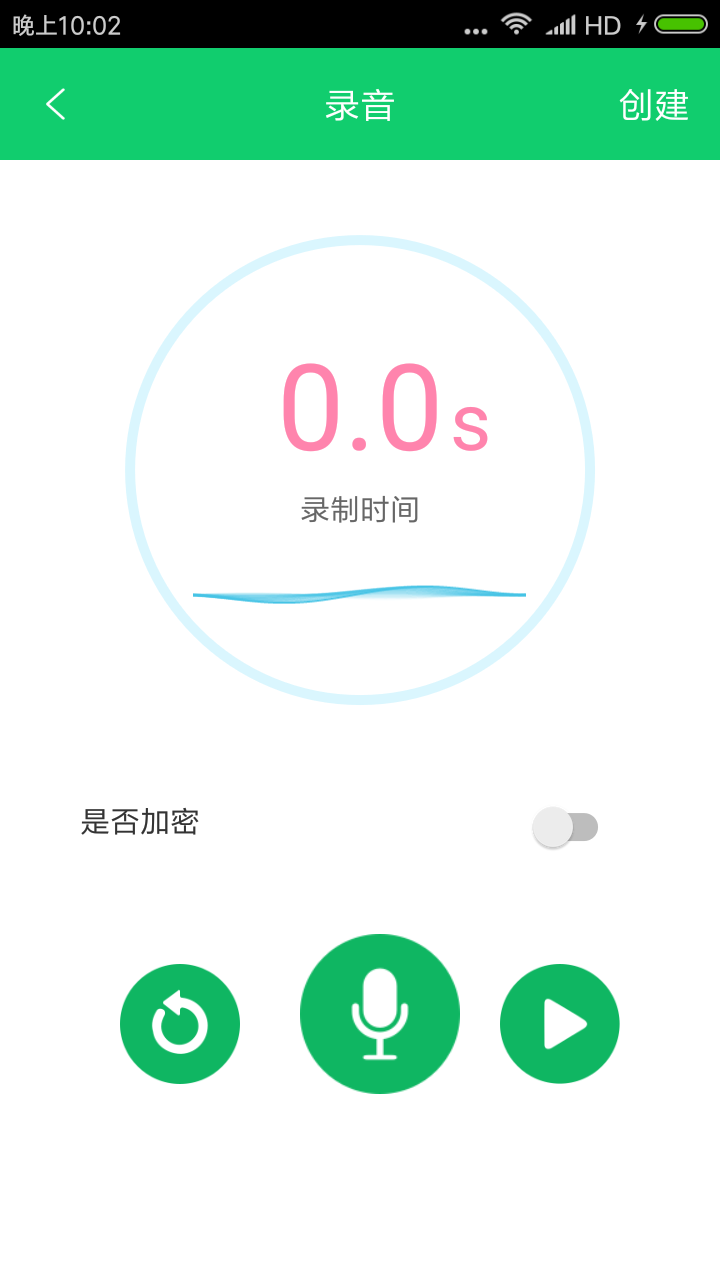Select the reset recording icon
720x1280 pixels.
[180, 1023]
